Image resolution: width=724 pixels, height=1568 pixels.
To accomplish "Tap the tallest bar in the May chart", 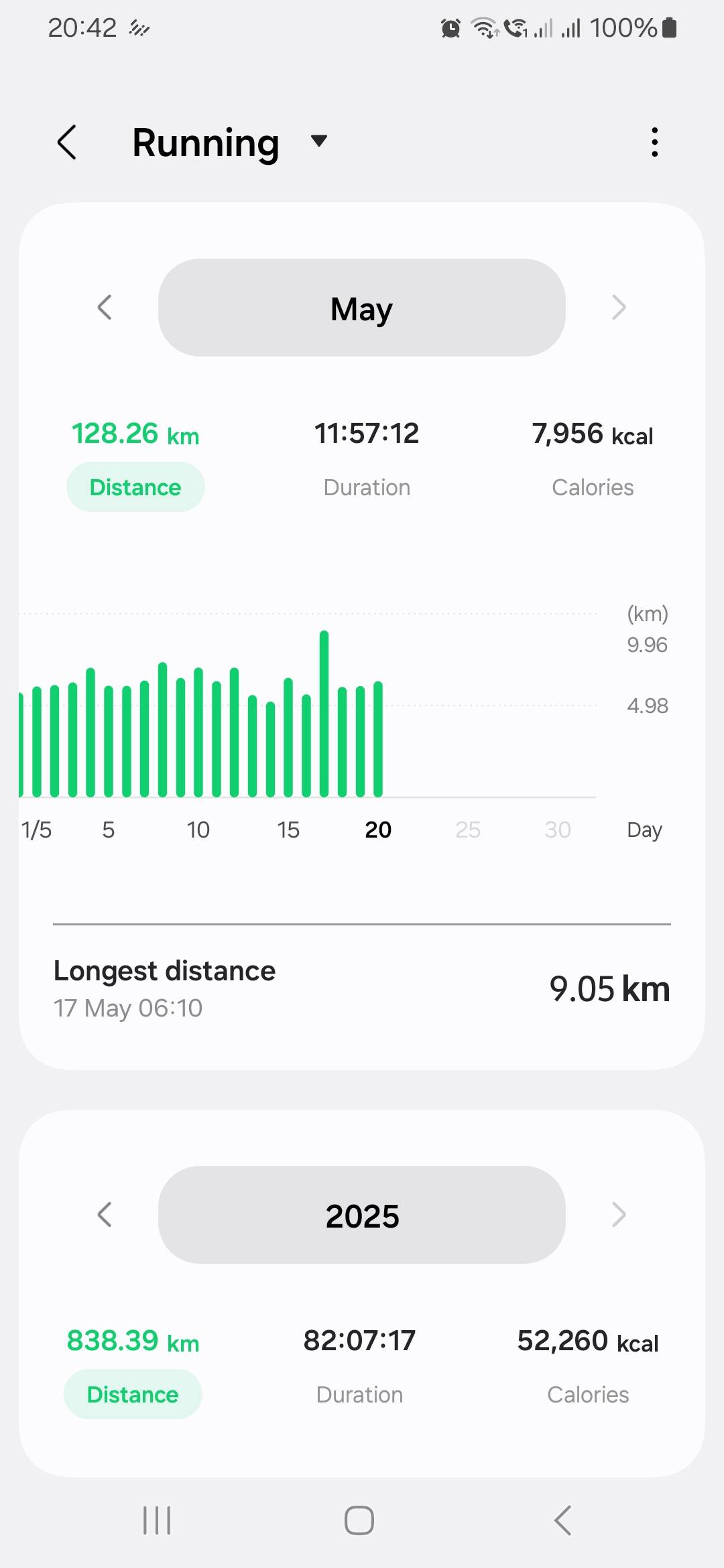I will tap(324, 714).
